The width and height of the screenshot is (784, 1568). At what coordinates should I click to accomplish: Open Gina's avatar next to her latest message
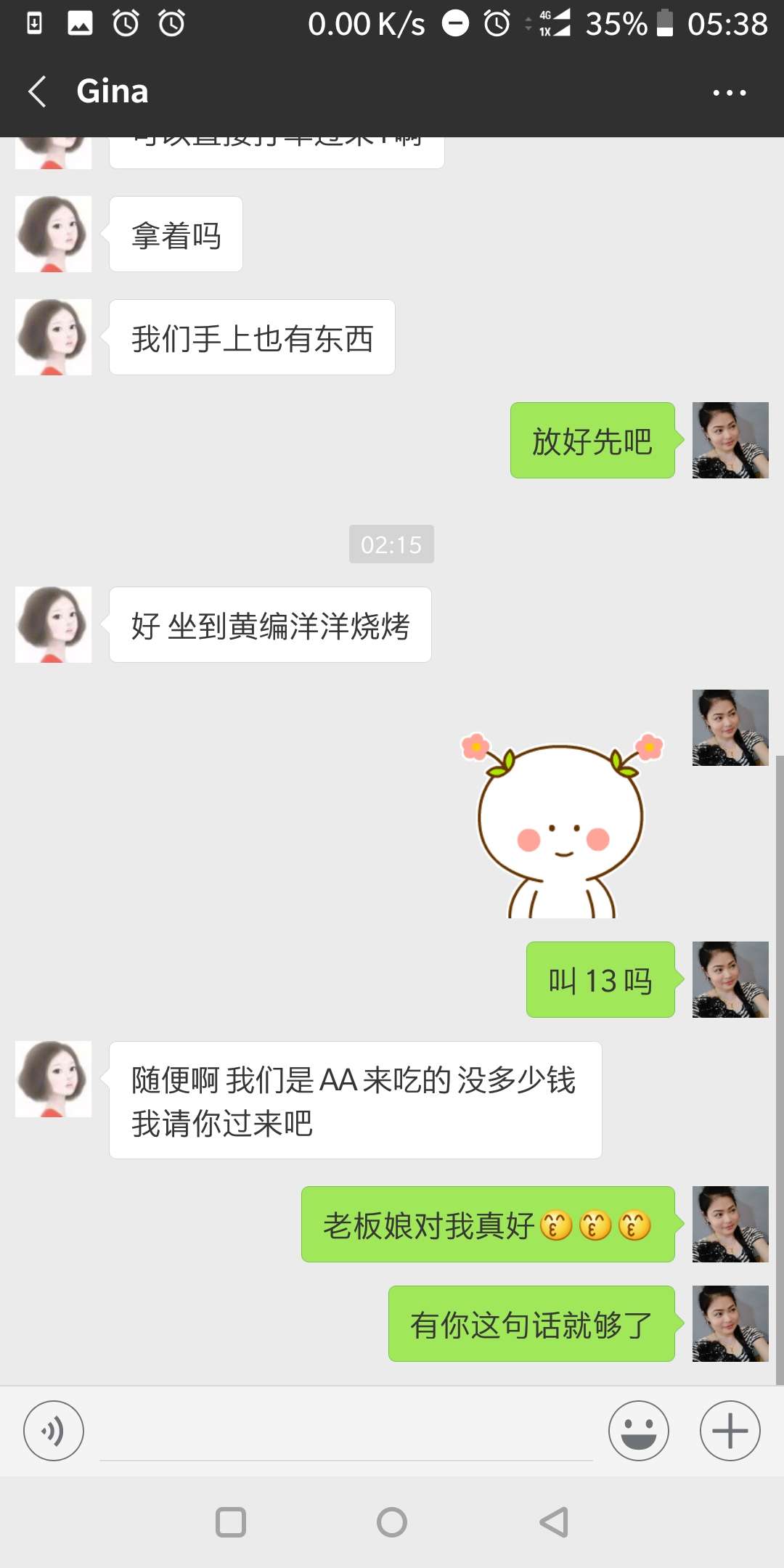pos(52,1079)
